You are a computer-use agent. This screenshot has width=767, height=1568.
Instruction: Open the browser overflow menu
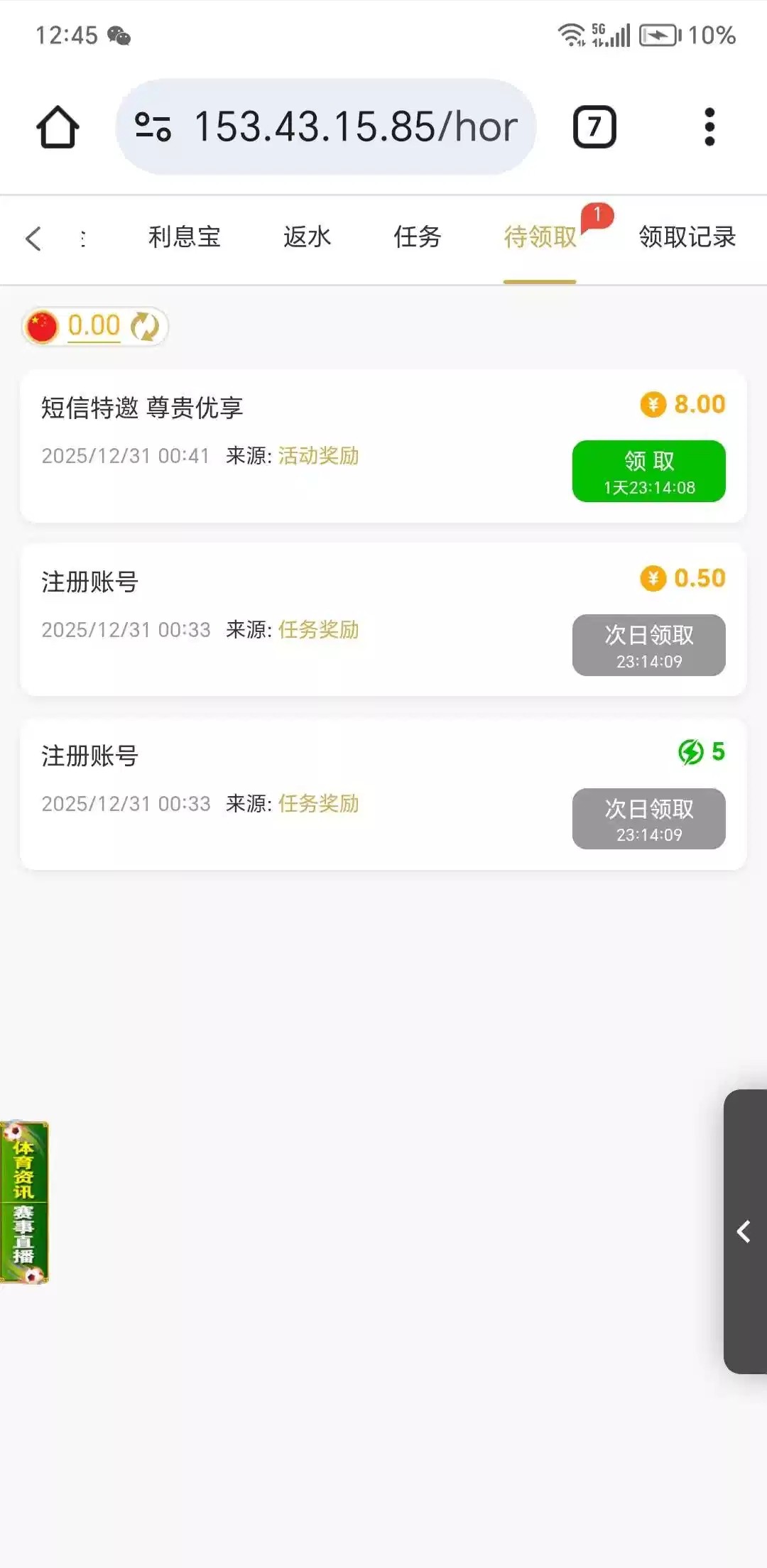click(x=709, y=127)
